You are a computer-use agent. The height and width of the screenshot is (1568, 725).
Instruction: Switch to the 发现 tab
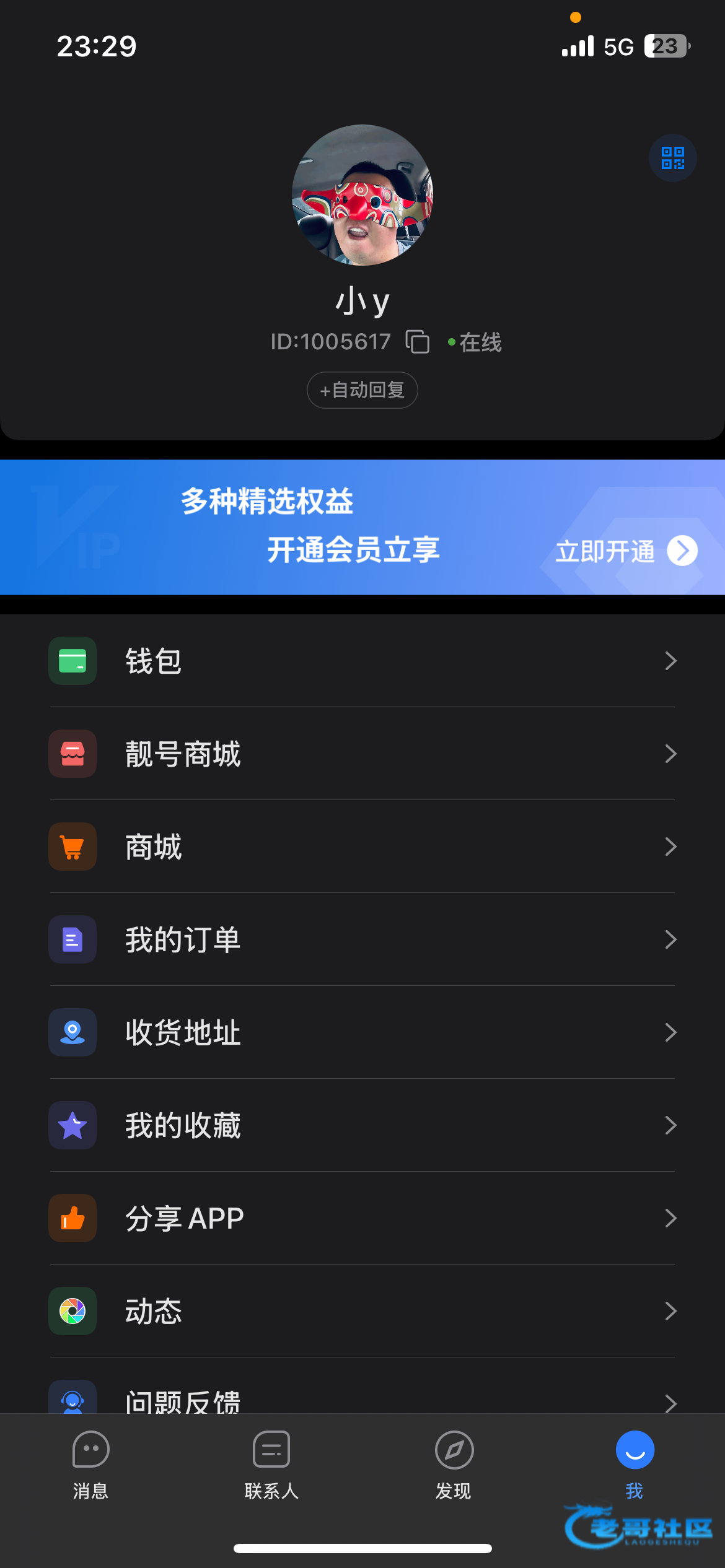coord(454,1465)
